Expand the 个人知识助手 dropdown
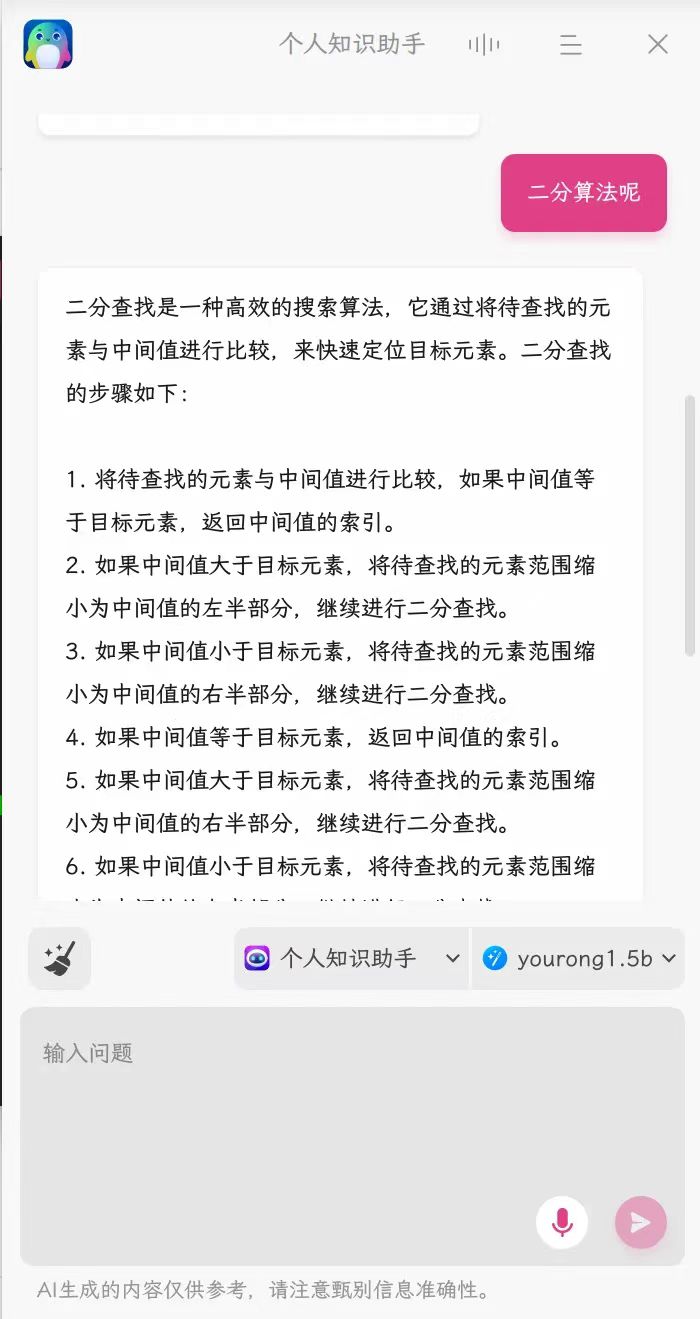 click(x=351, y=958)
